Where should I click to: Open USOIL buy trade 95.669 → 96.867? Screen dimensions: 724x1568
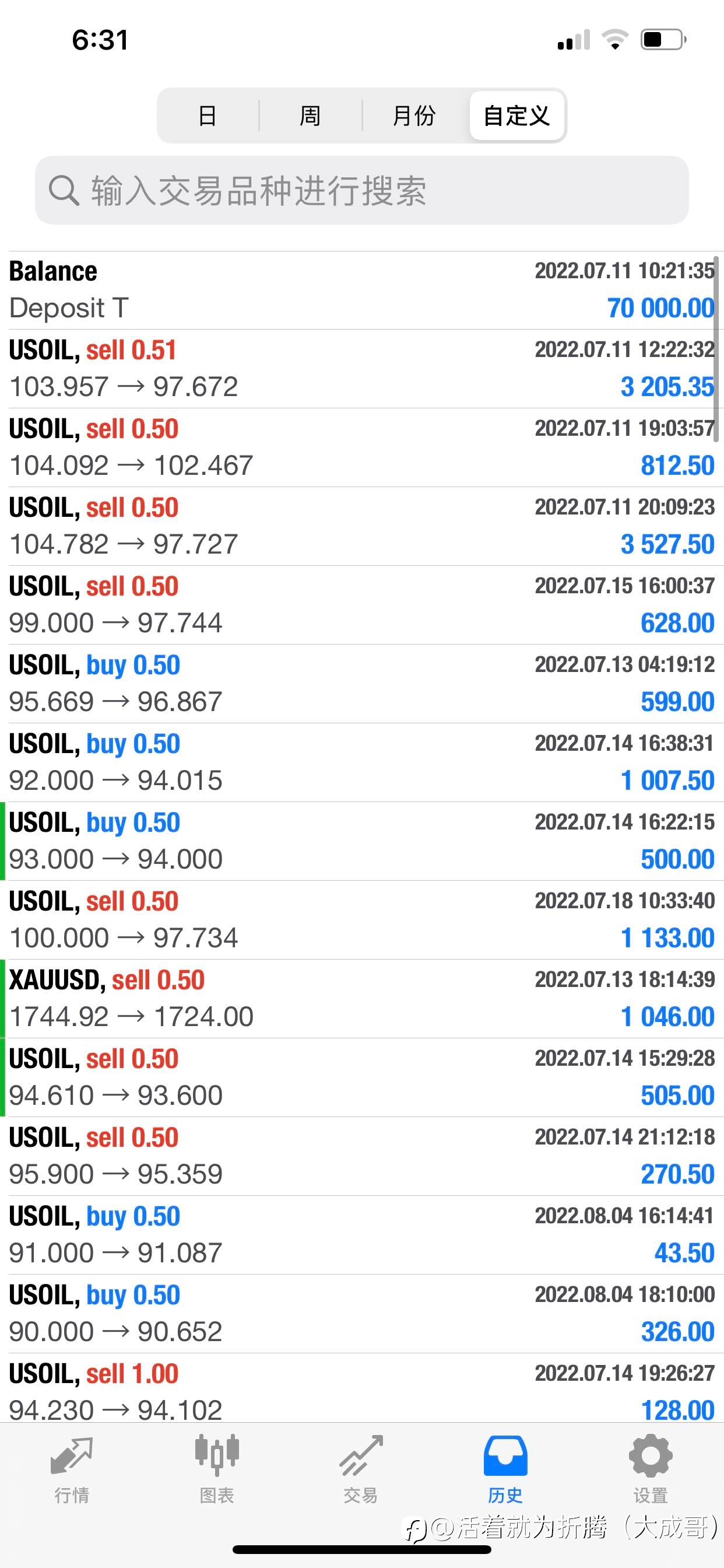[x=362, y=684]
